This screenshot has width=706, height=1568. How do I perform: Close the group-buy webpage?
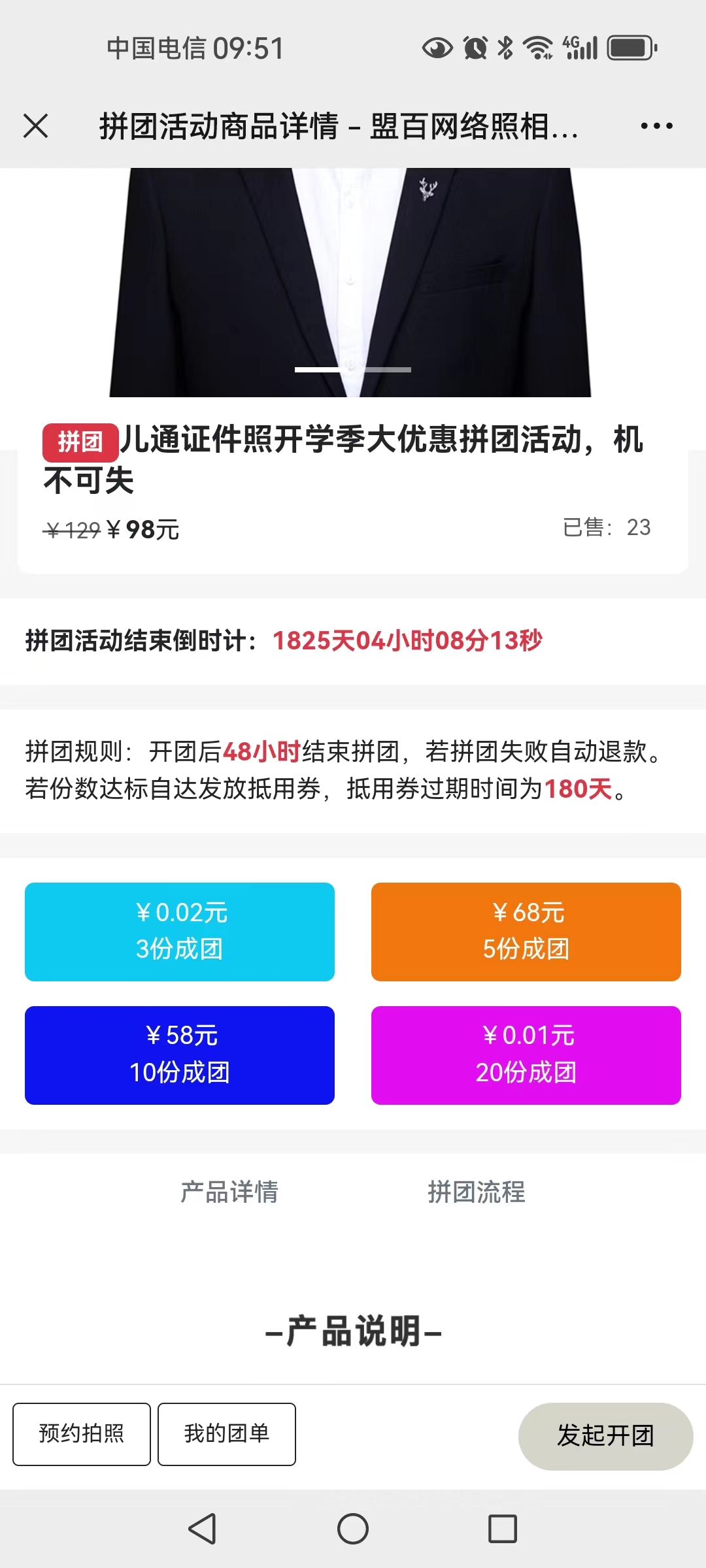pos(36,126)
